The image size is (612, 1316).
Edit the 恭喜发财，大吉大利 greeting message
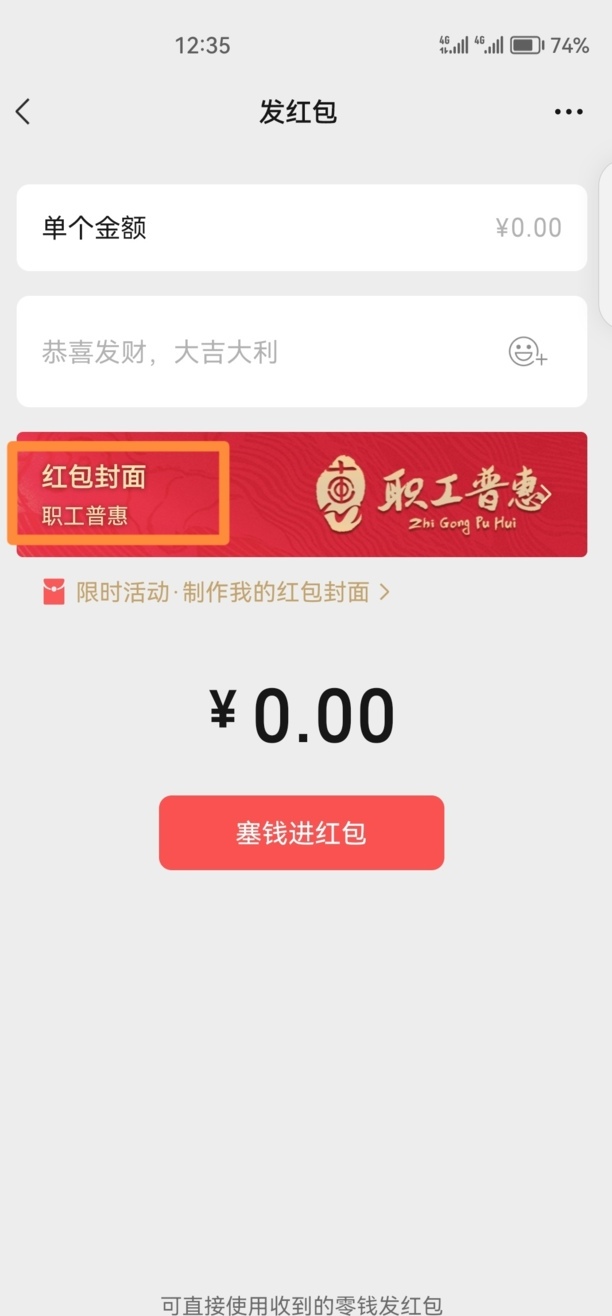260,352
